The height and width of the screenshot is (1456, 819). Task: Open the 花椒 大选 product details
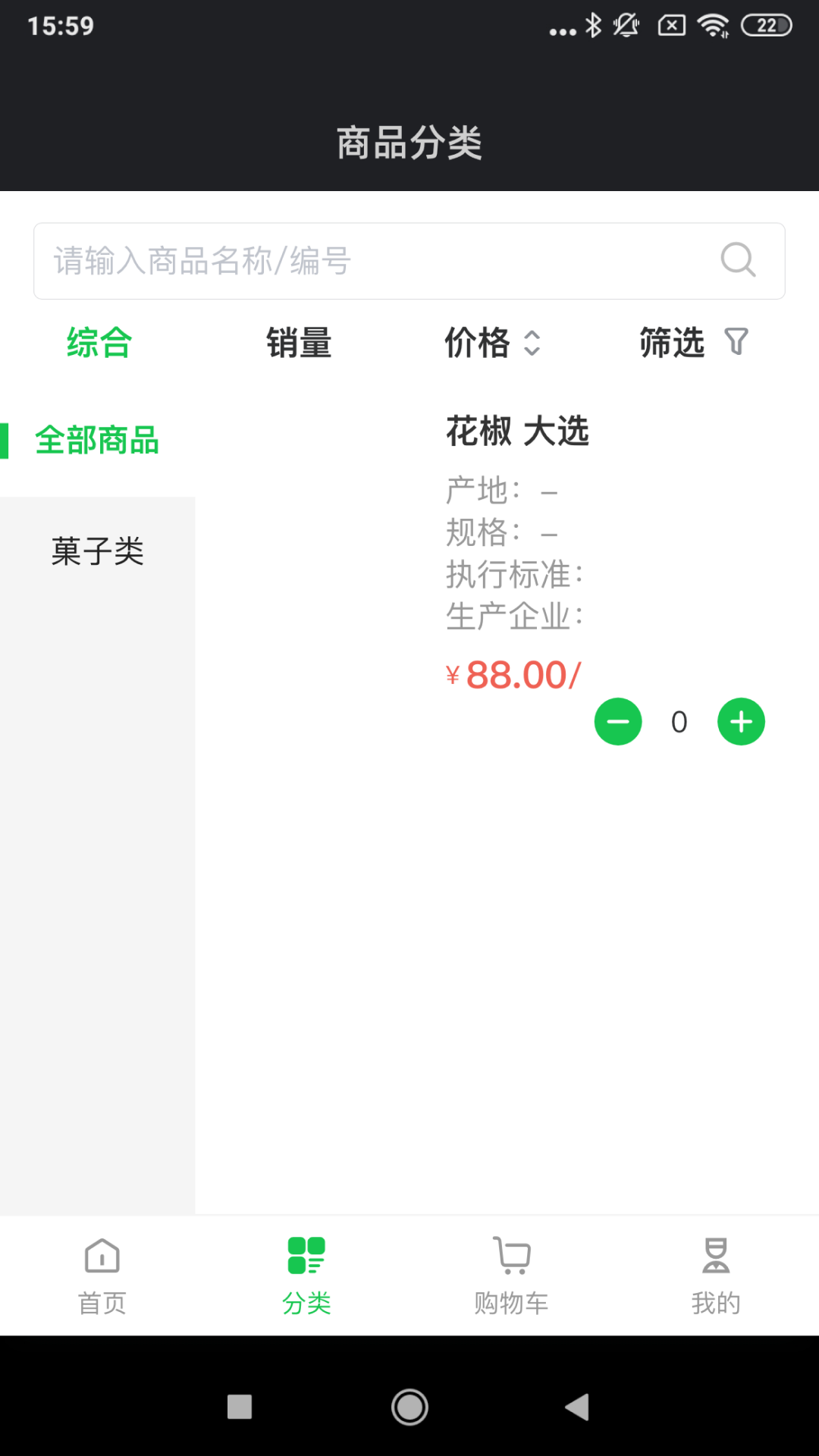517,431
